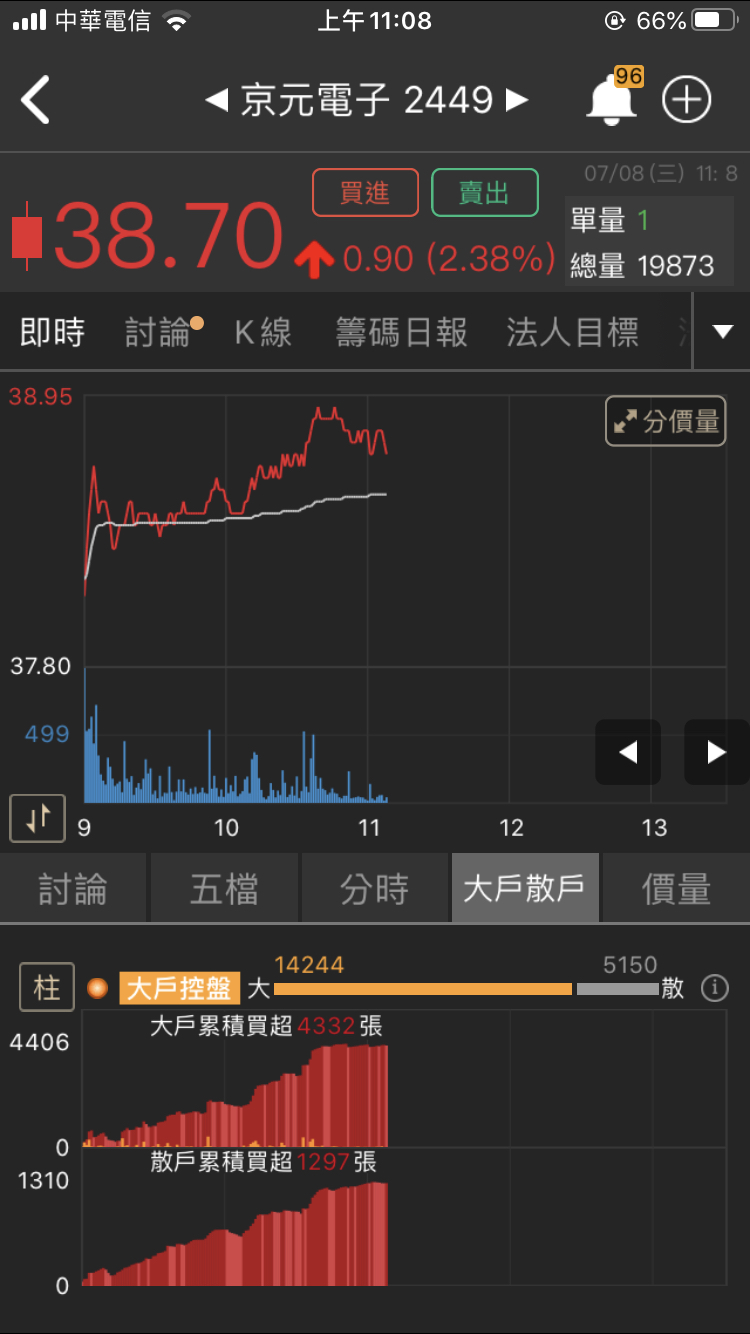This screenshot has width=750, height=1334.
Task: Switch to the next stock arrow
Action: pos(516,100)
